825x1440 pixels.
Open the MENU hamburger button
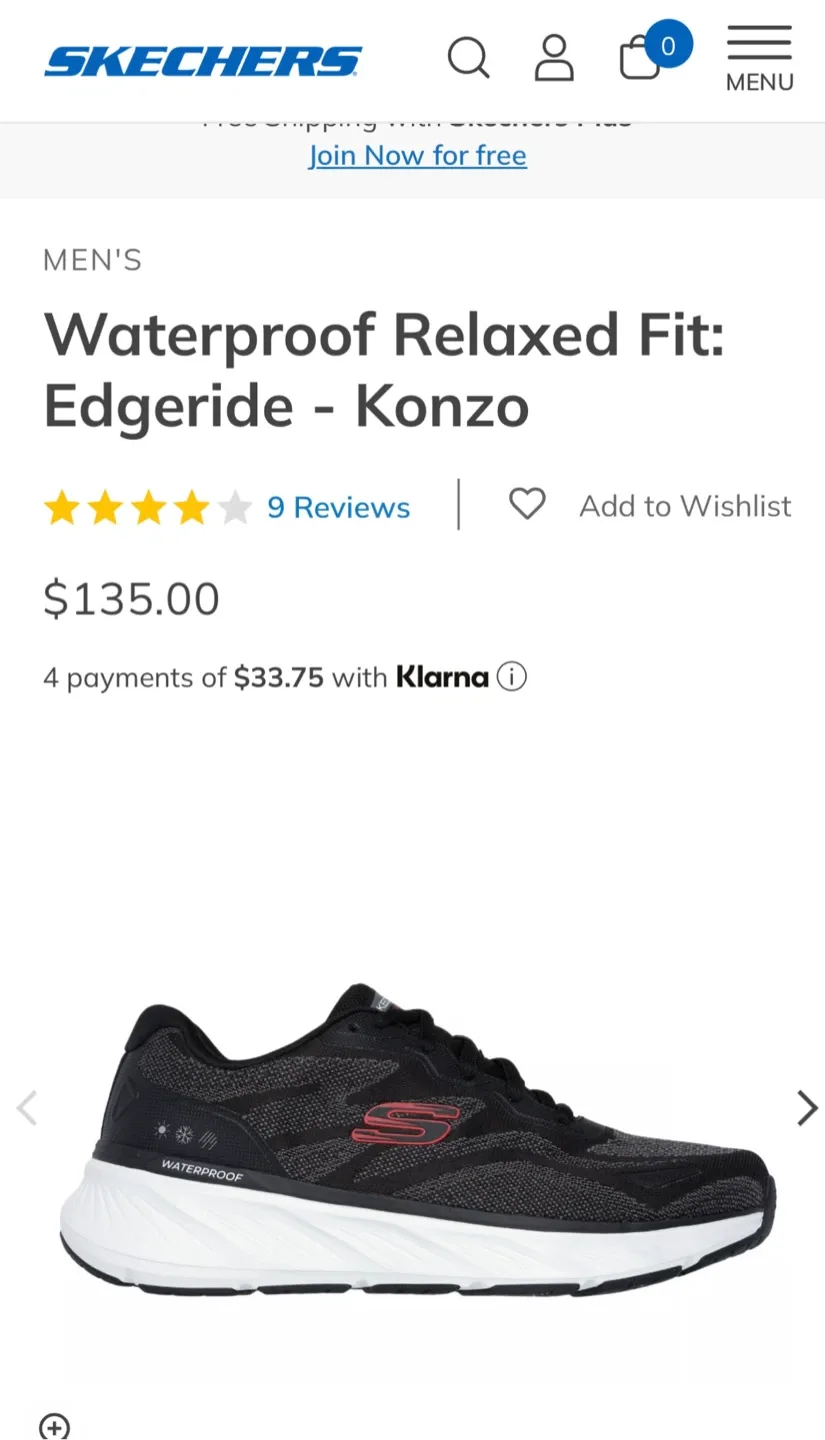759,59
